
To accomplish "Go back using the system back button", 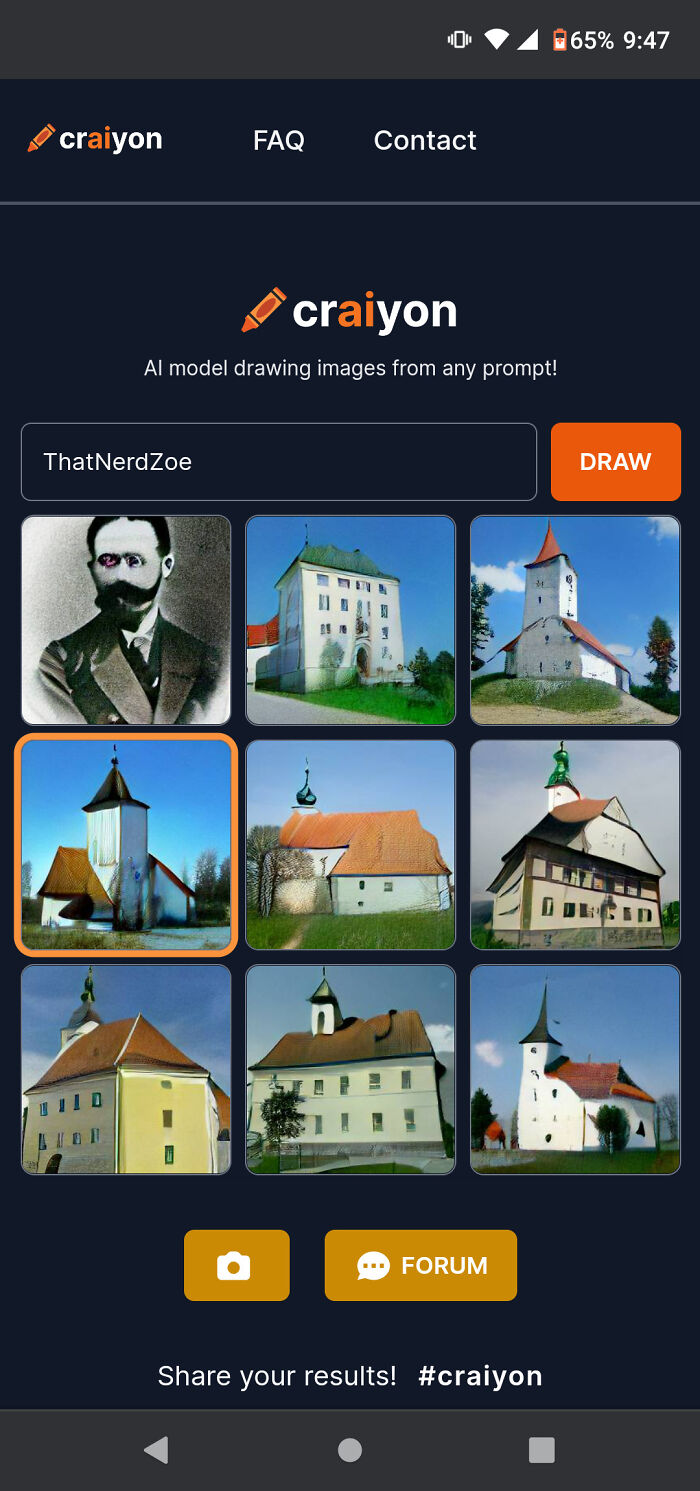I will pos(156,1450).
